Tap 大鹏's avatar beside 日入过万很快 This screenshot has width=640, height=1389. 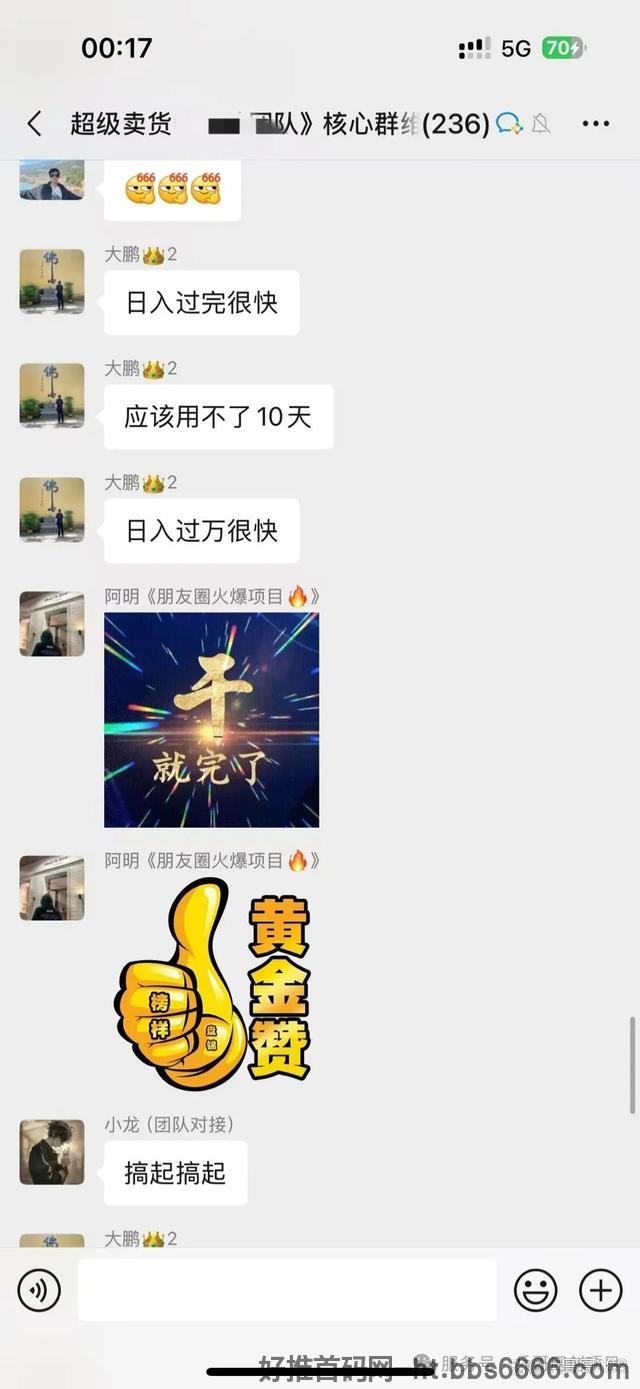(x=52, y=510)
